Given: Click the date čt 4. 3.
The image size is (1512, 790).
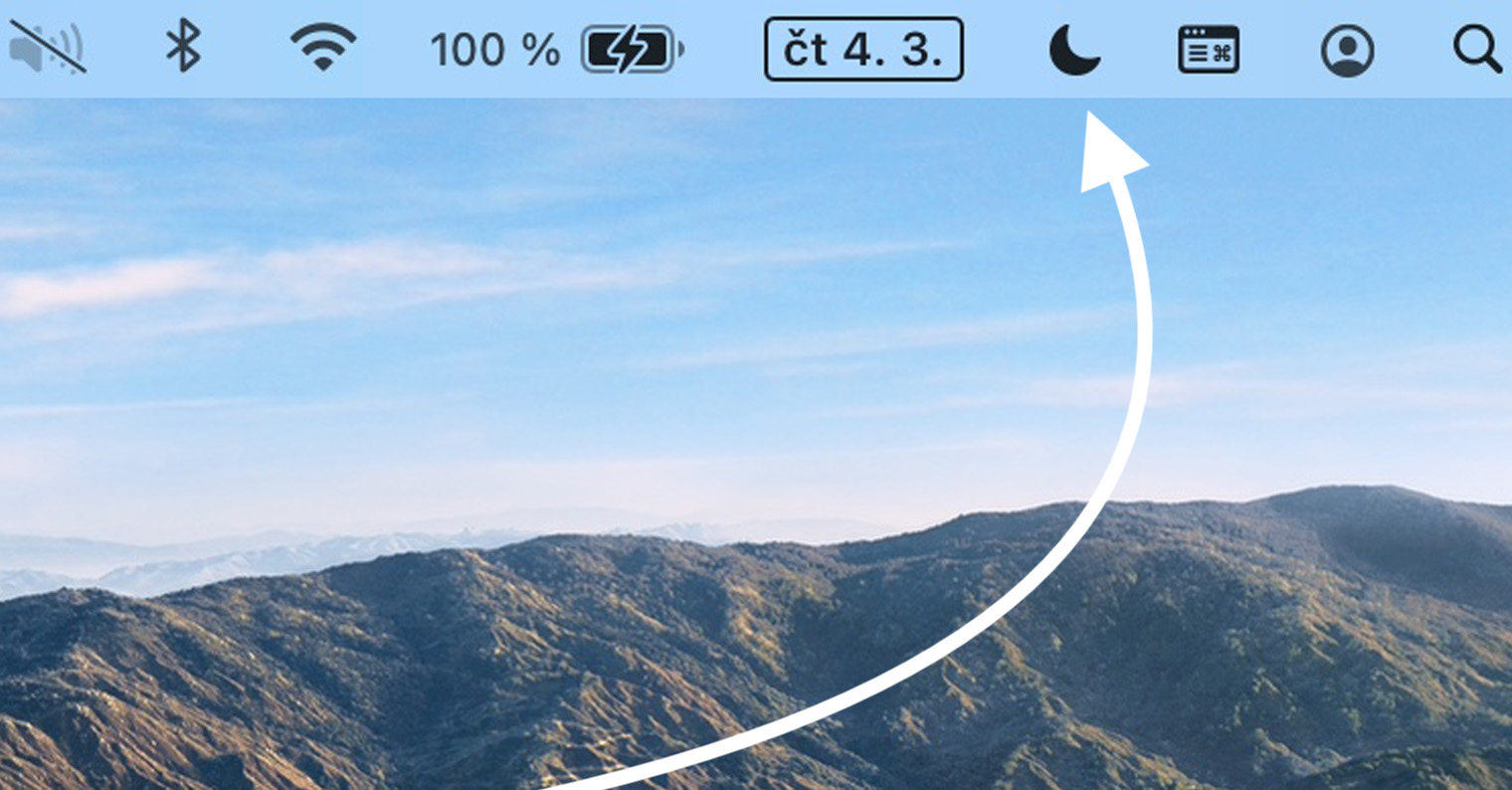Looking at the screenshot, I should click(862, 49).
